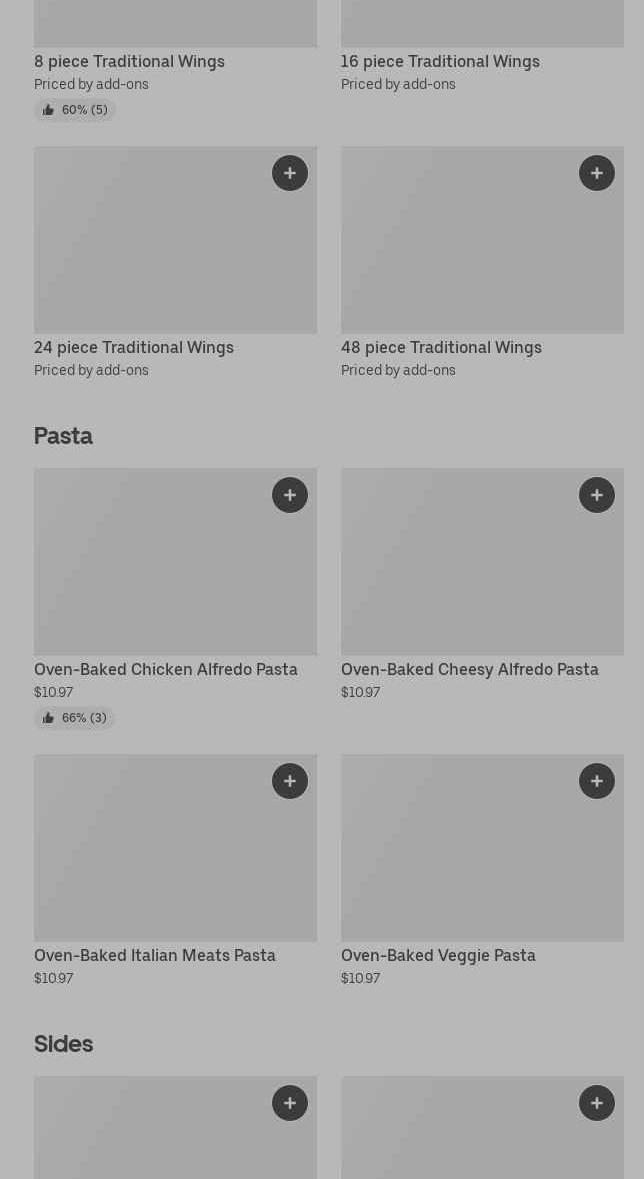Add 48 piece Traditional Wings to cart
The height and width of the screenshot is (1179, 644).
point(597,173)
